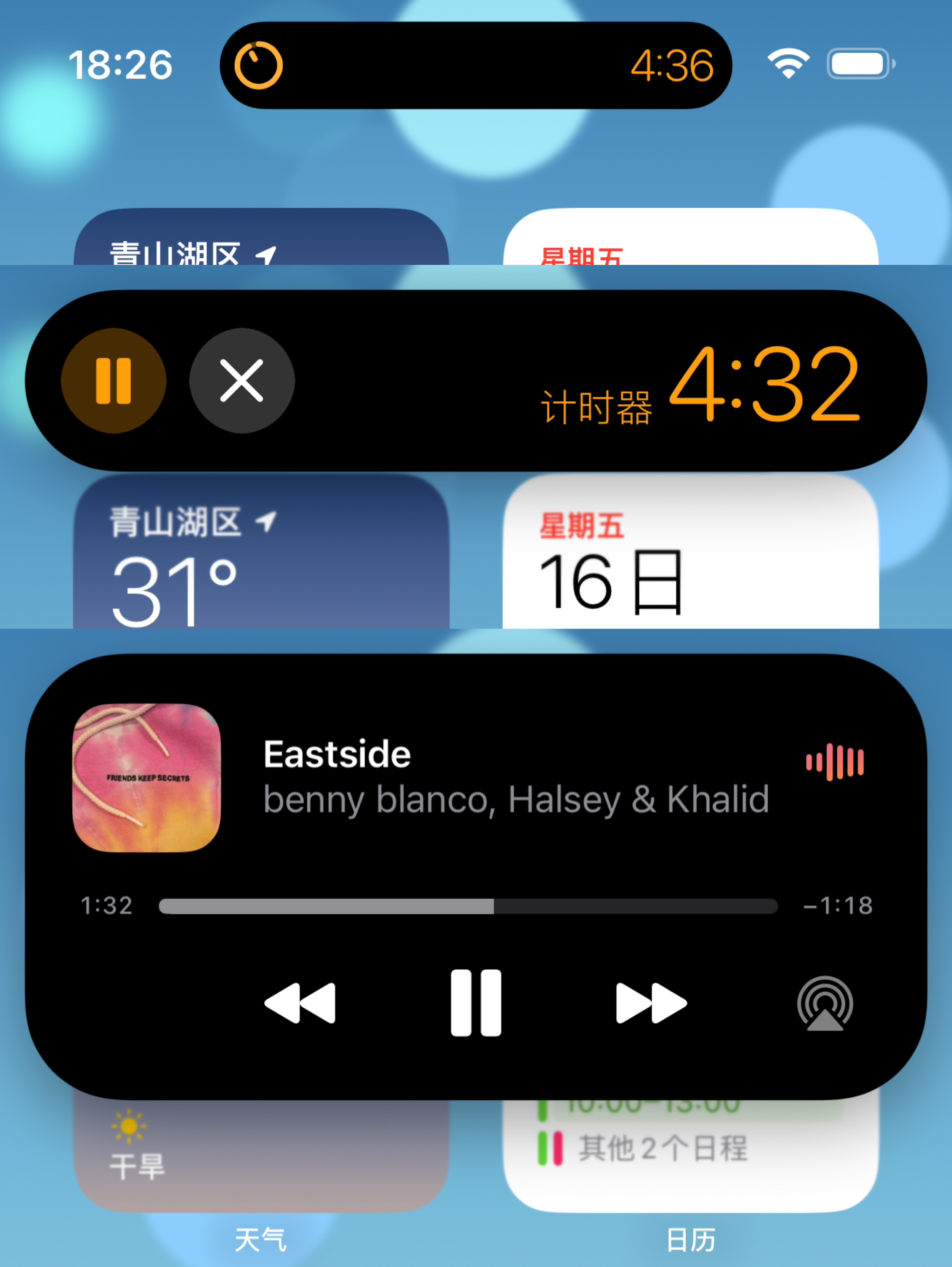Image resolution: width=952 pixels, height=1267 pixels.
Task: Cancel the timer with the X button
Action: 242,381
